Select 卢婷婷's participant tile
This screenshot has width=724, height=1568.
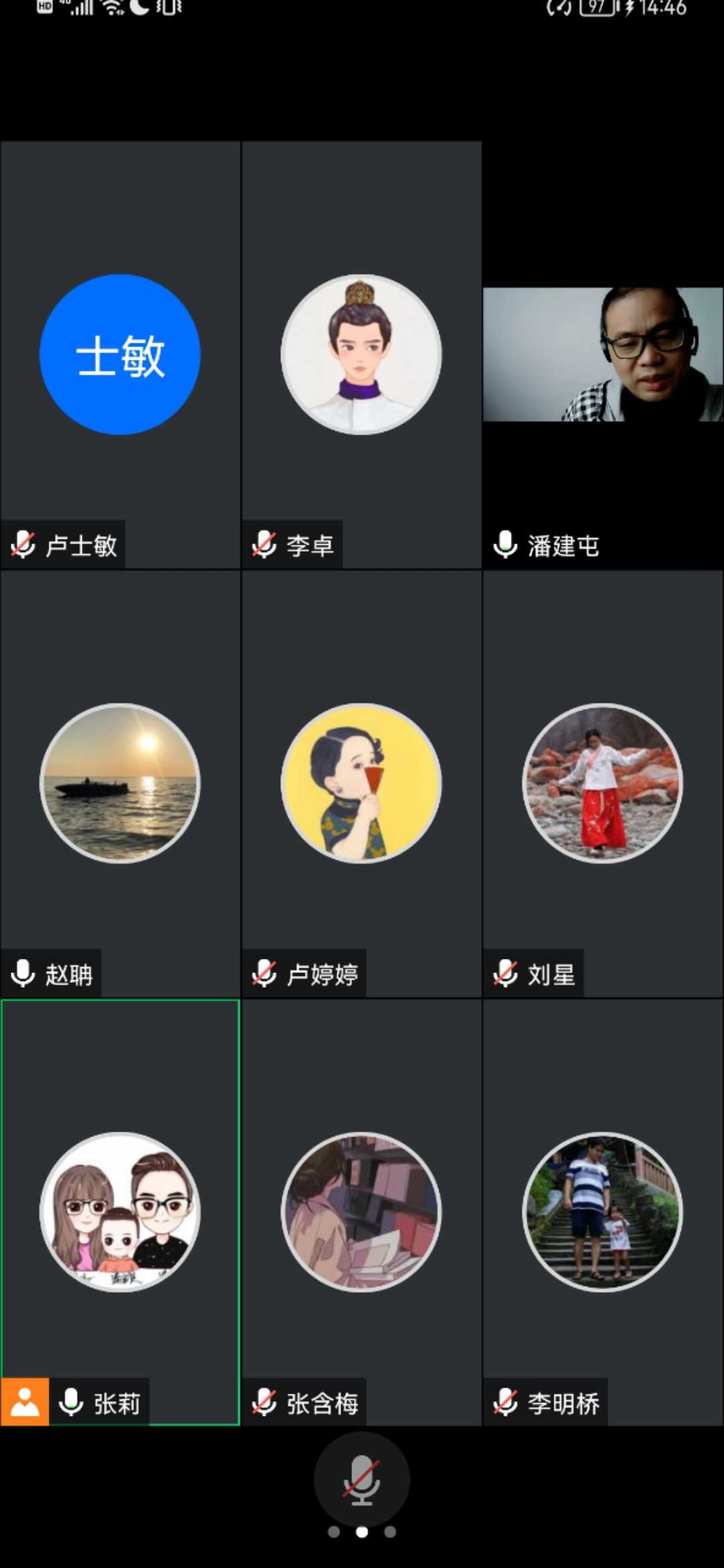click(361, 783)
